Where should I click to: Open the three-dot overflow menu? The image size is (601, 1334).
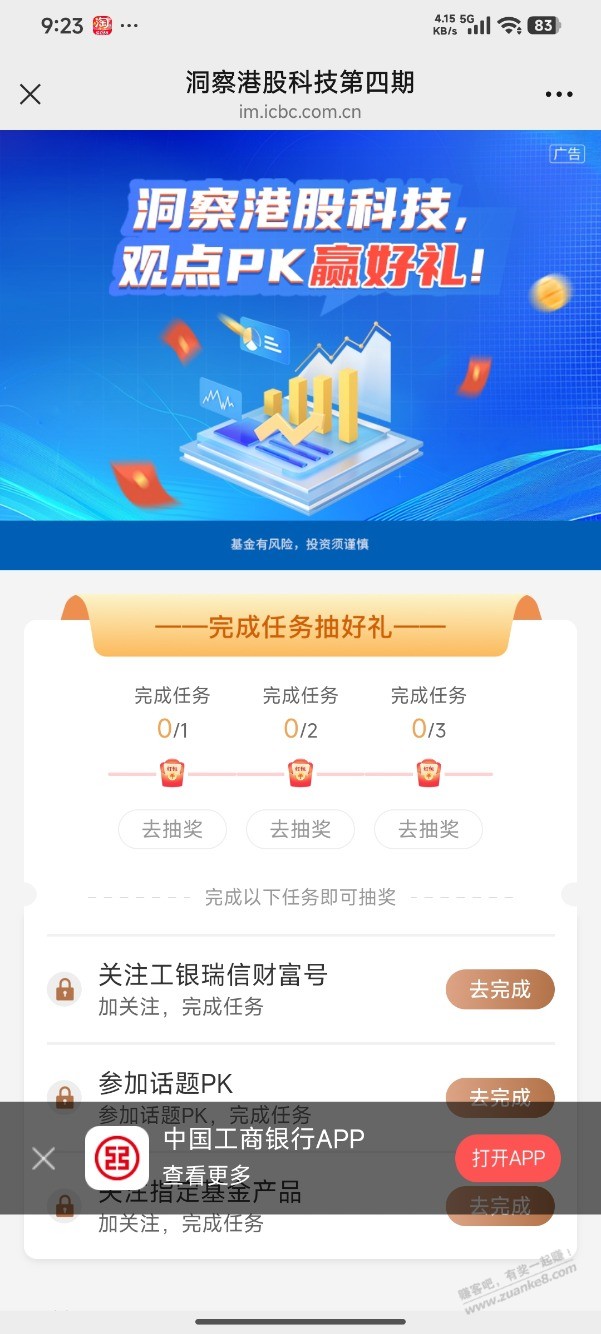[559, 95]
